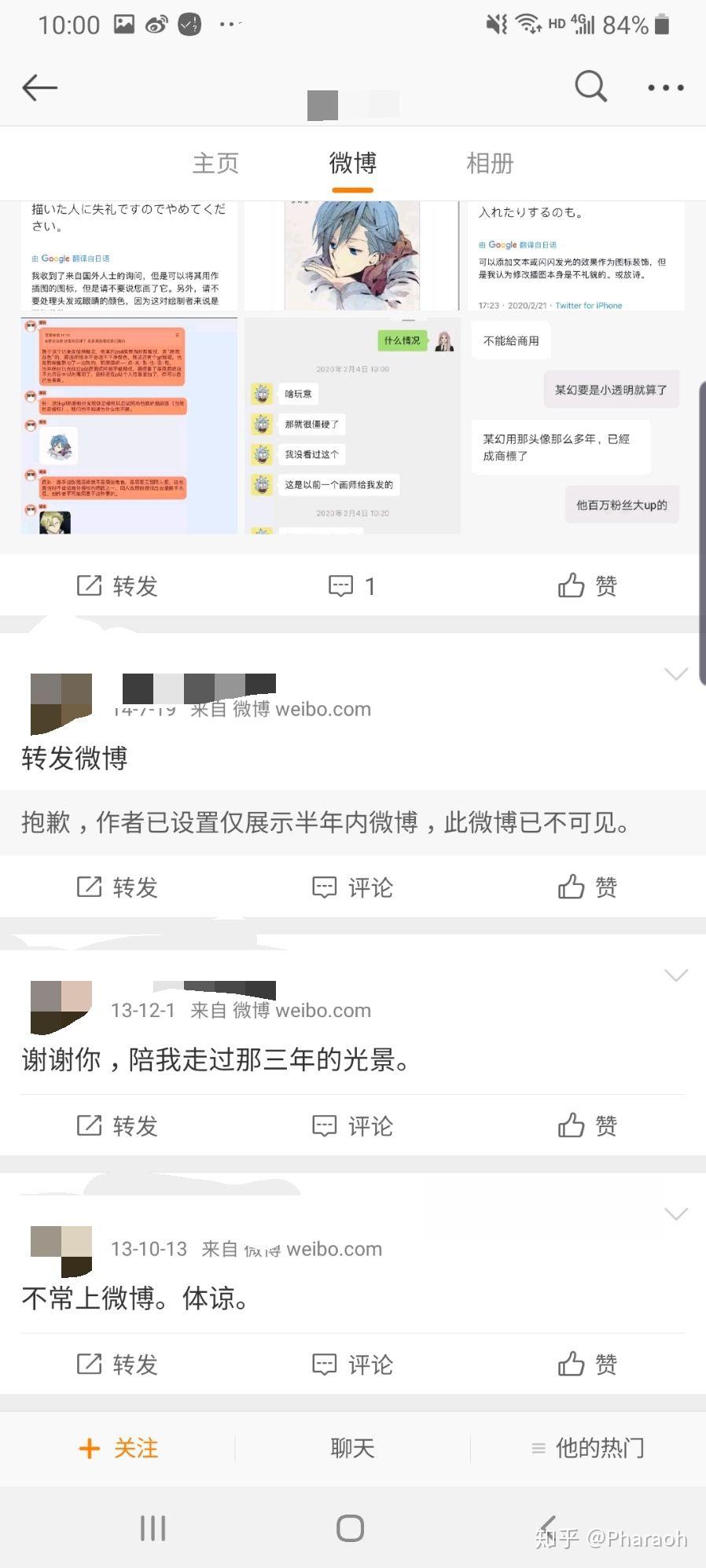
Task: Expand the chevron menu on the 转发微博 post
Action: (x=676, y=674)
